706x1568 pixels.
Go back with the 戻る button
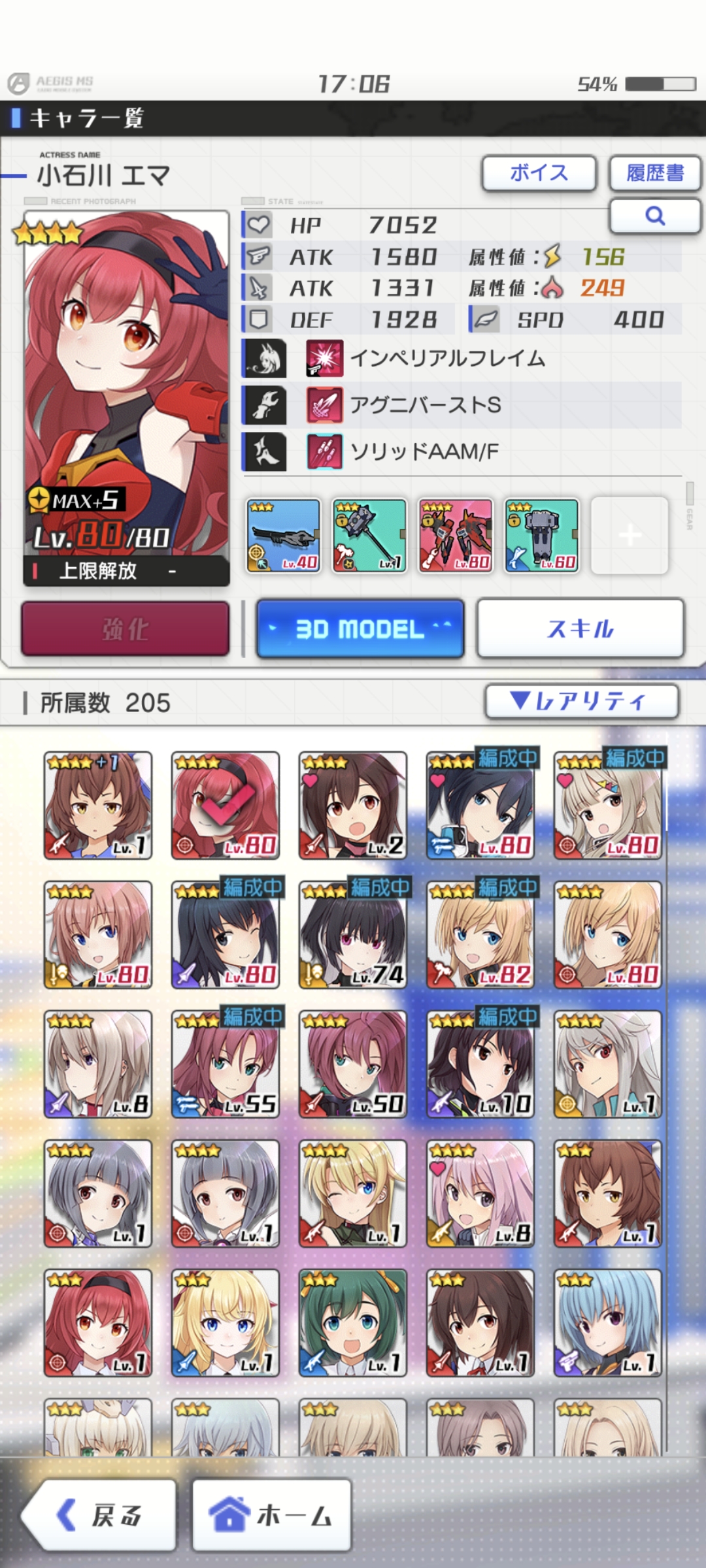tap(99, 1515)
